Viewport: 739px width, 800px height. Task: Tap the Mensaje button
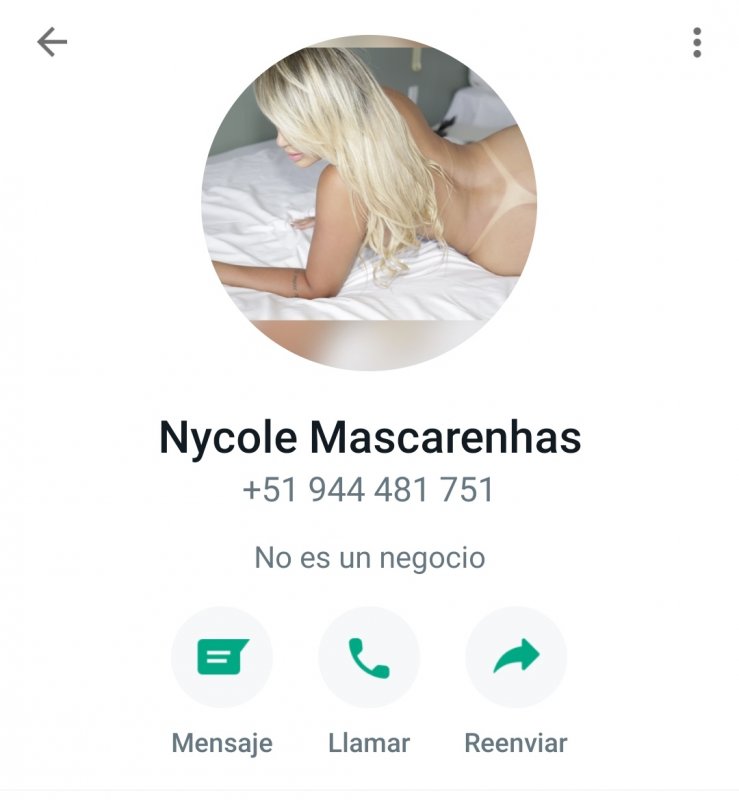[x=222, y=657]
